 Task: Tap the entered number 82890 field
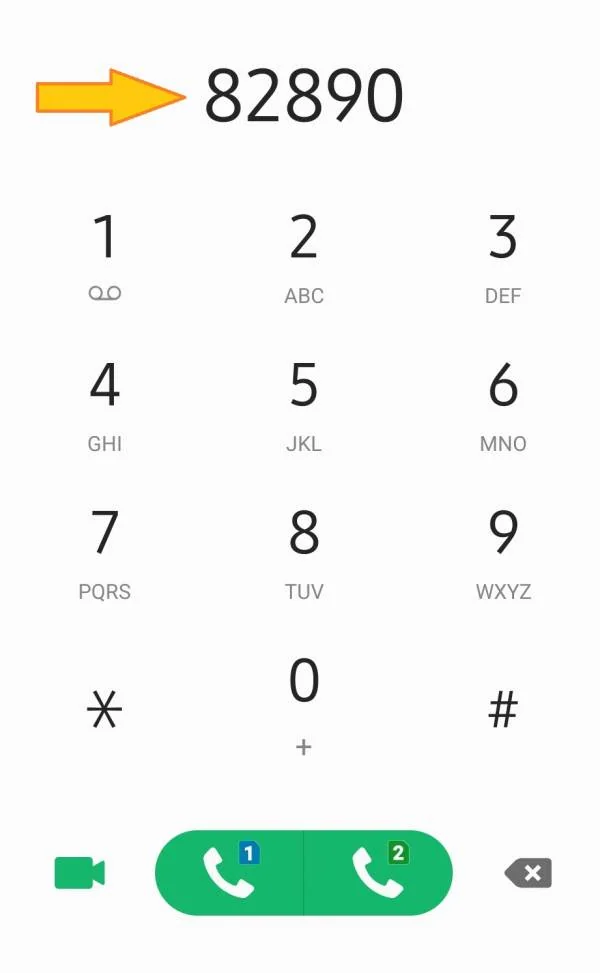click(304, 97)
